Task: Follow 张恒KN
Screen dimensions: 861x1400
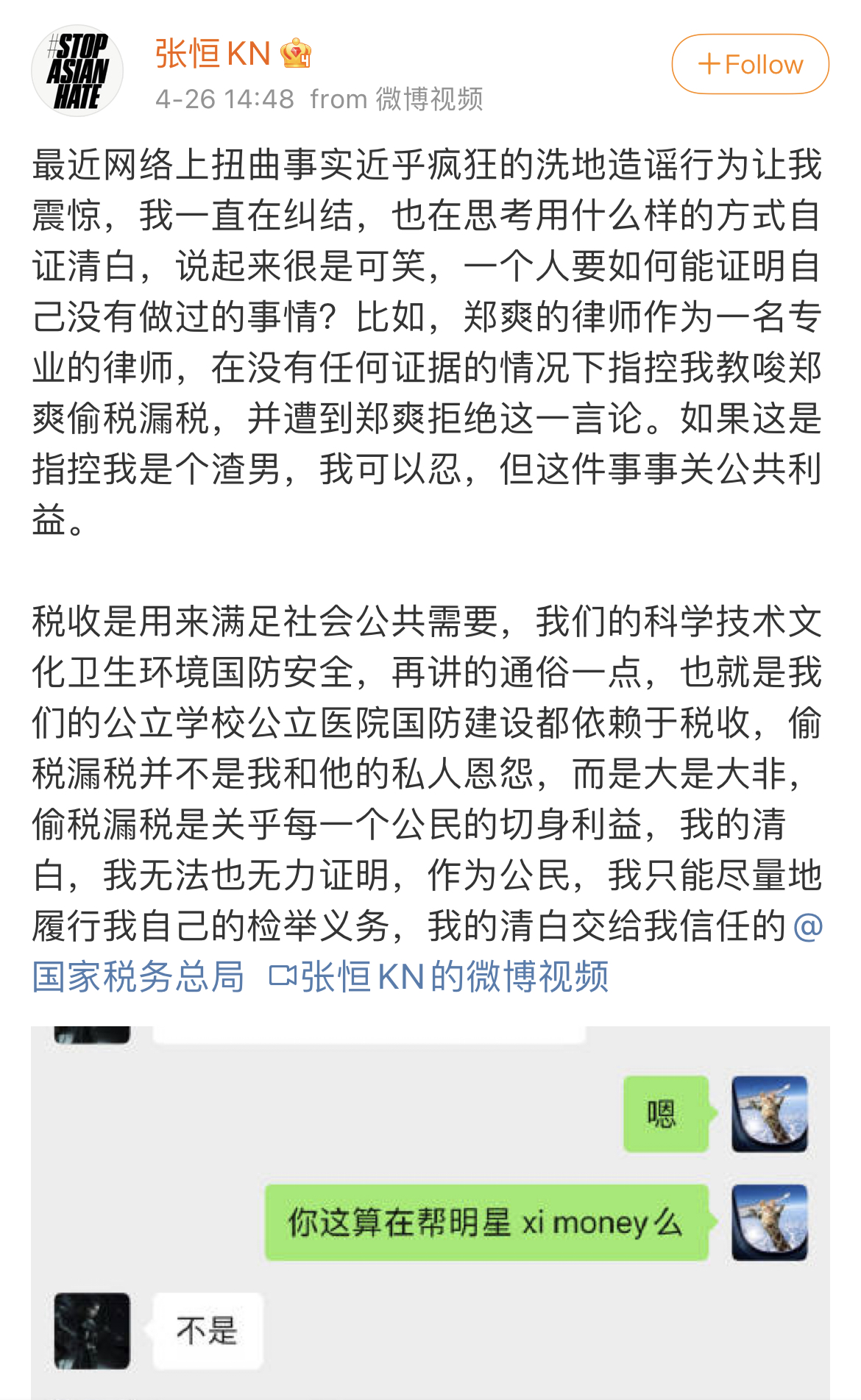Action: tap(750, 64)
